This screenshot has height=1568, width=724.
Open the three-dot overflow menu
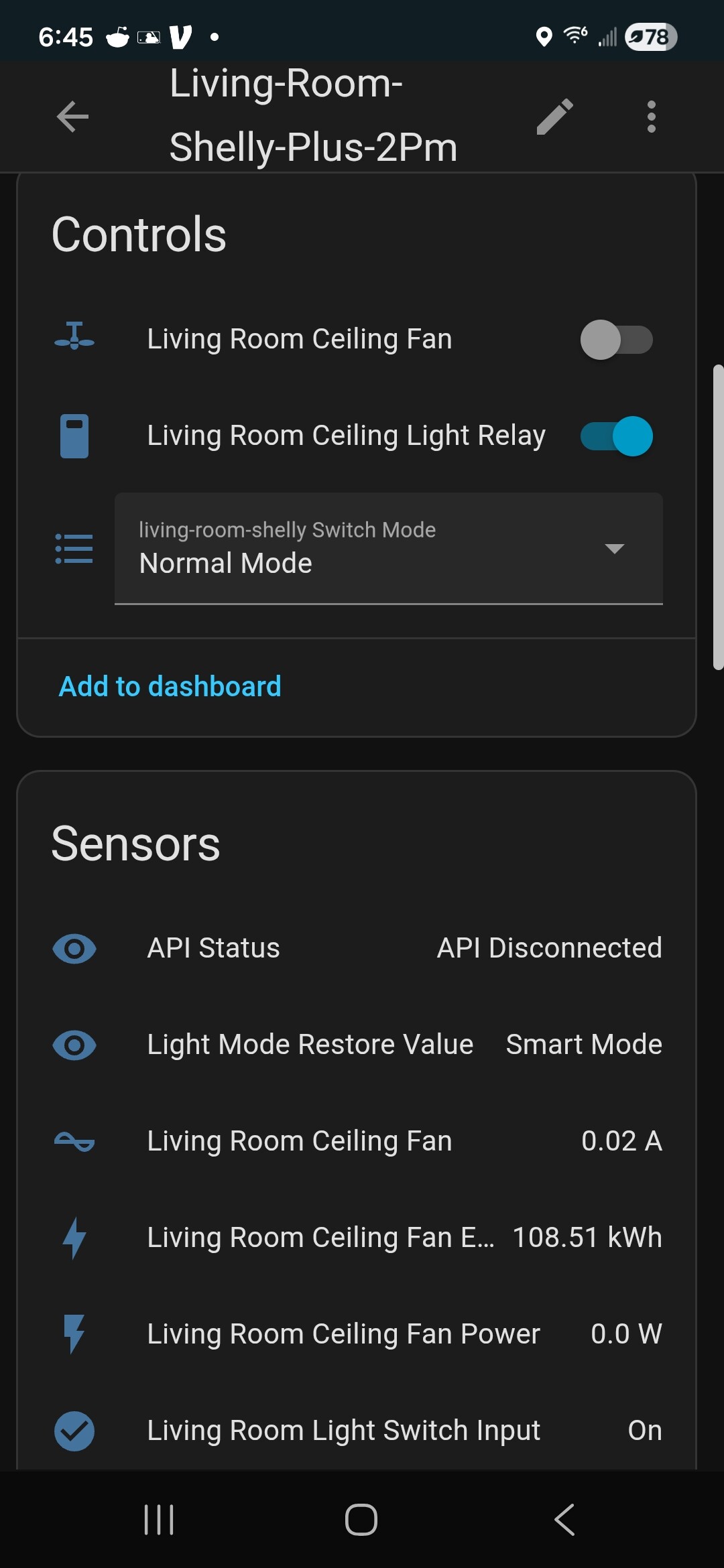[x=651, y=117]
